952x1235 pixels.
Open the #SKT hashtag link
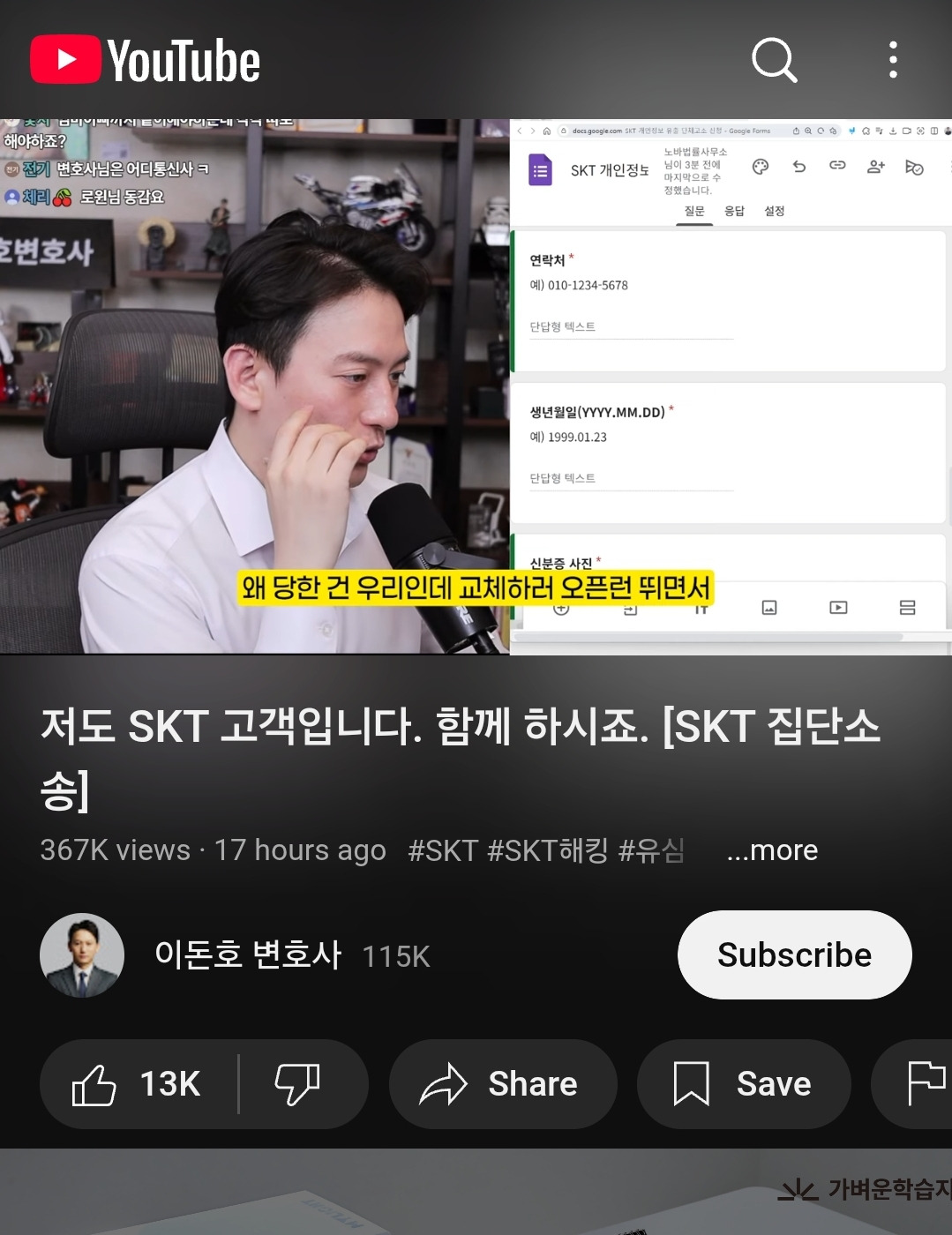coord(438,850)
